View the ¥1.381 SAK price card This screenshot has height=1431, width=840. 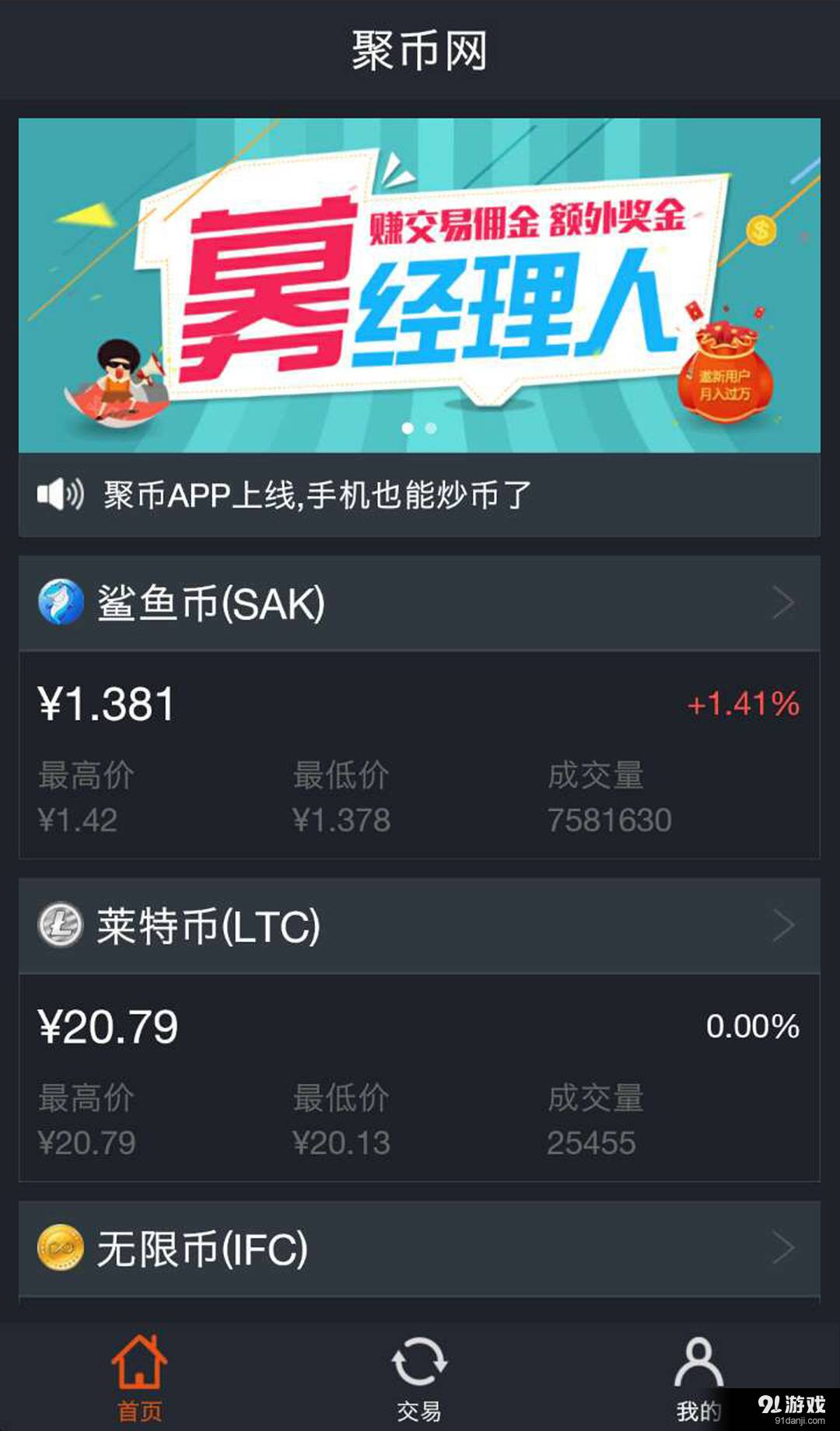tap(418, 754)
